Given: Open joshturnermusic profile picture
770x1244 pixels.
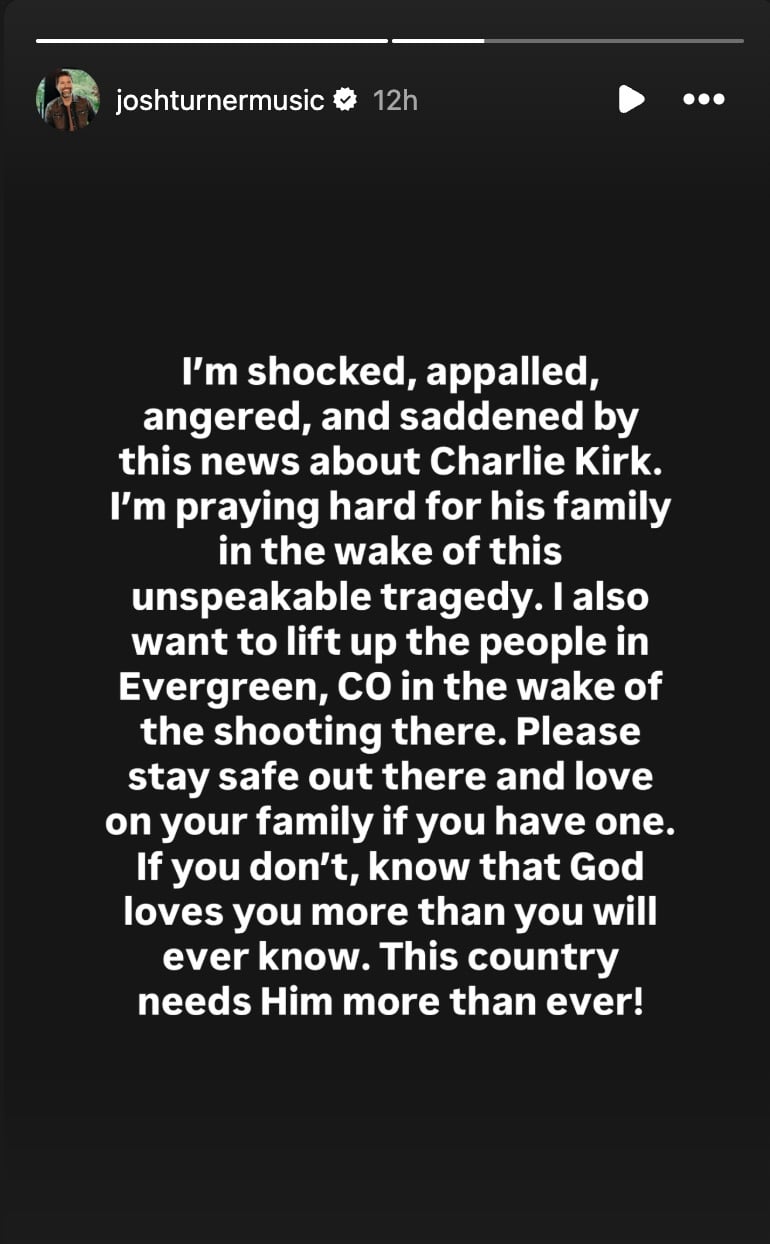Looking at the screenshot, I should (68, 100).
